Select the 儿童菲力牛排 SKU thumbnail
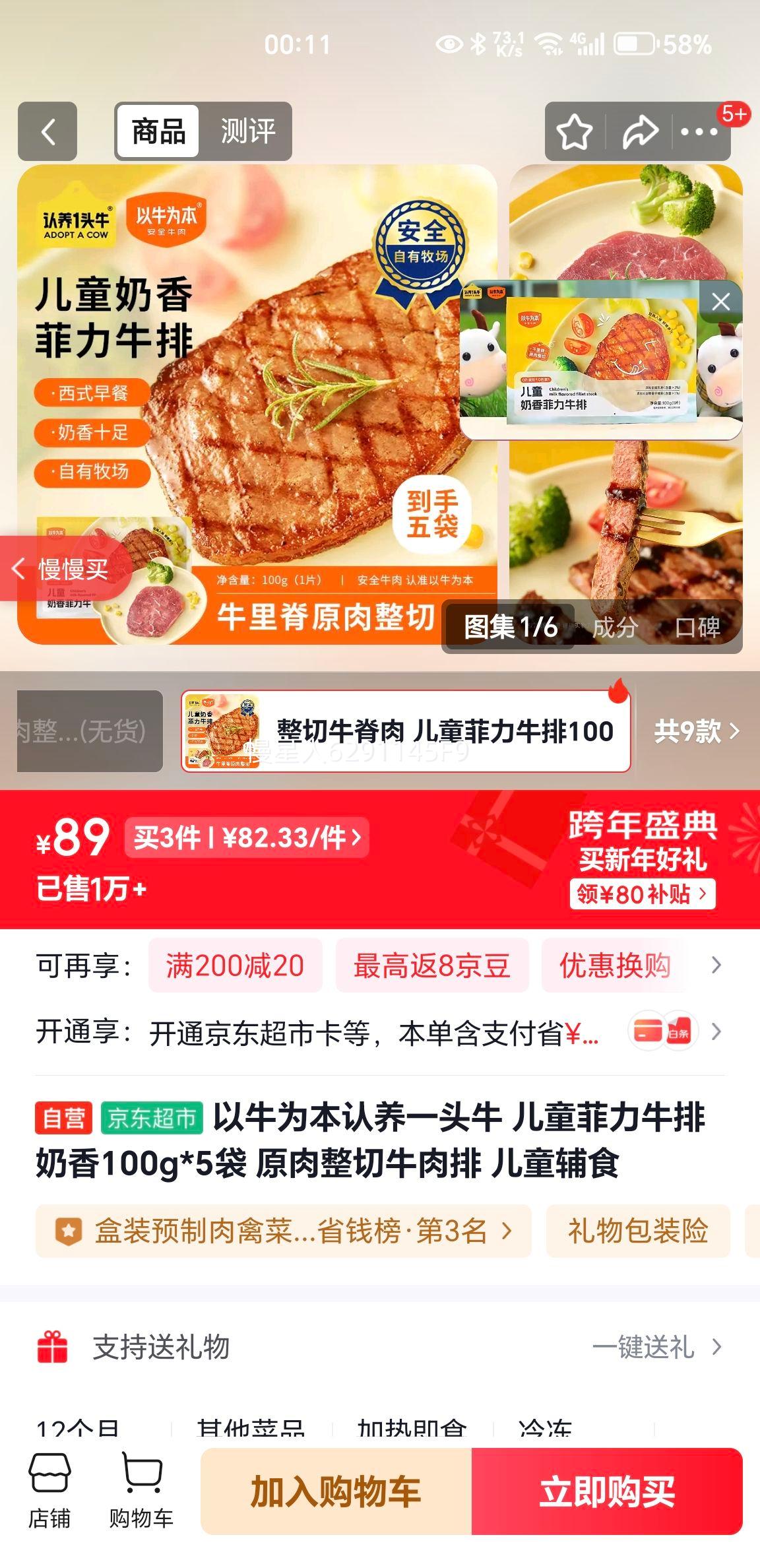 pyautogui.click(x=217, y=733)
